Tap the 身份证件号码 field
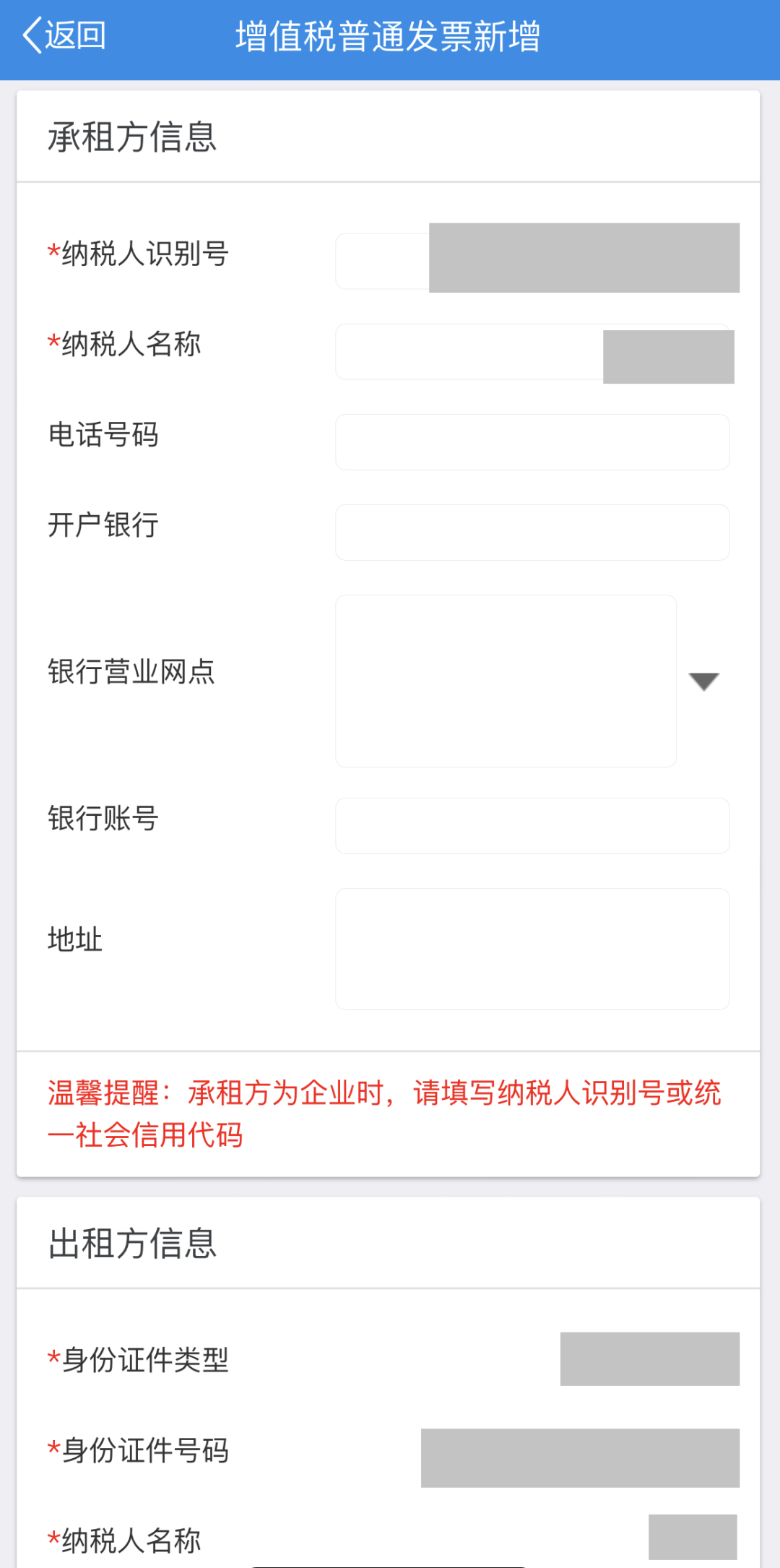 click(580, 1457)
